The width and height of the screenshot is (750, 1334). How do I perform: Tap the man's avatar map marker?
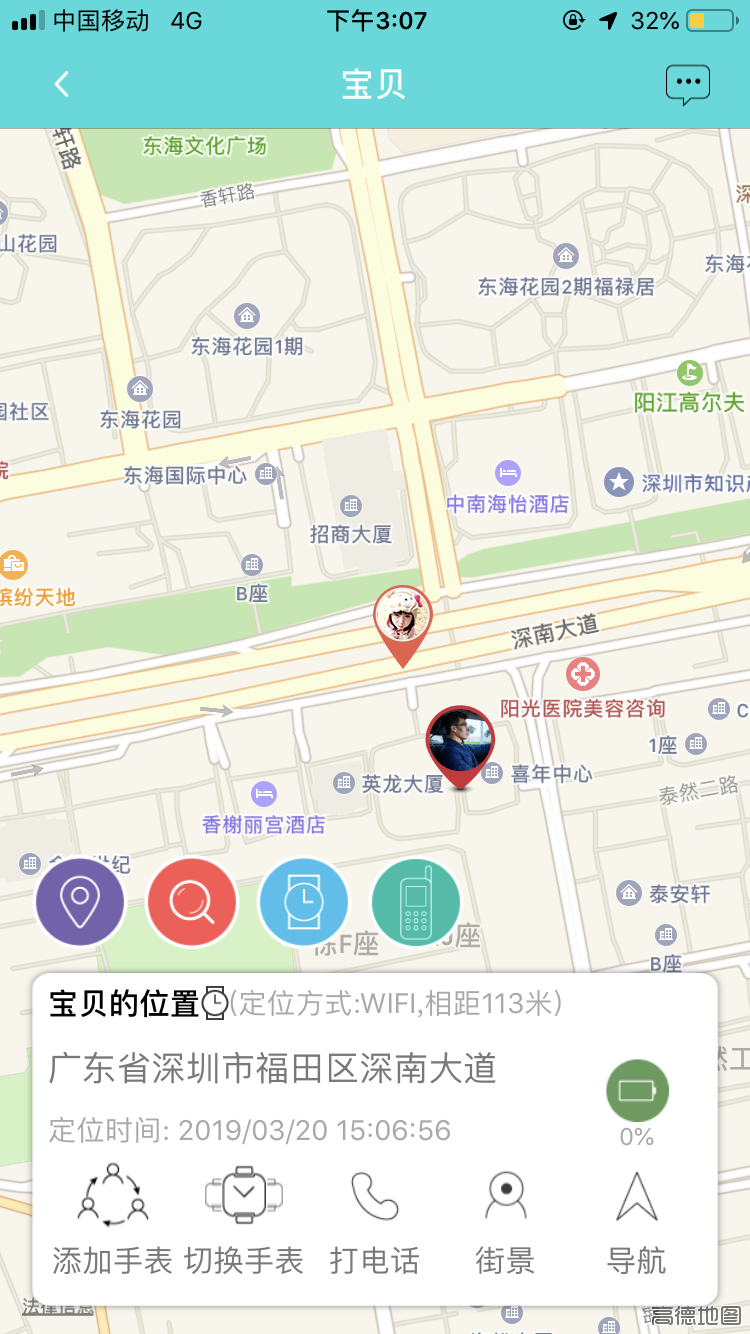click(x=460, y=742)
